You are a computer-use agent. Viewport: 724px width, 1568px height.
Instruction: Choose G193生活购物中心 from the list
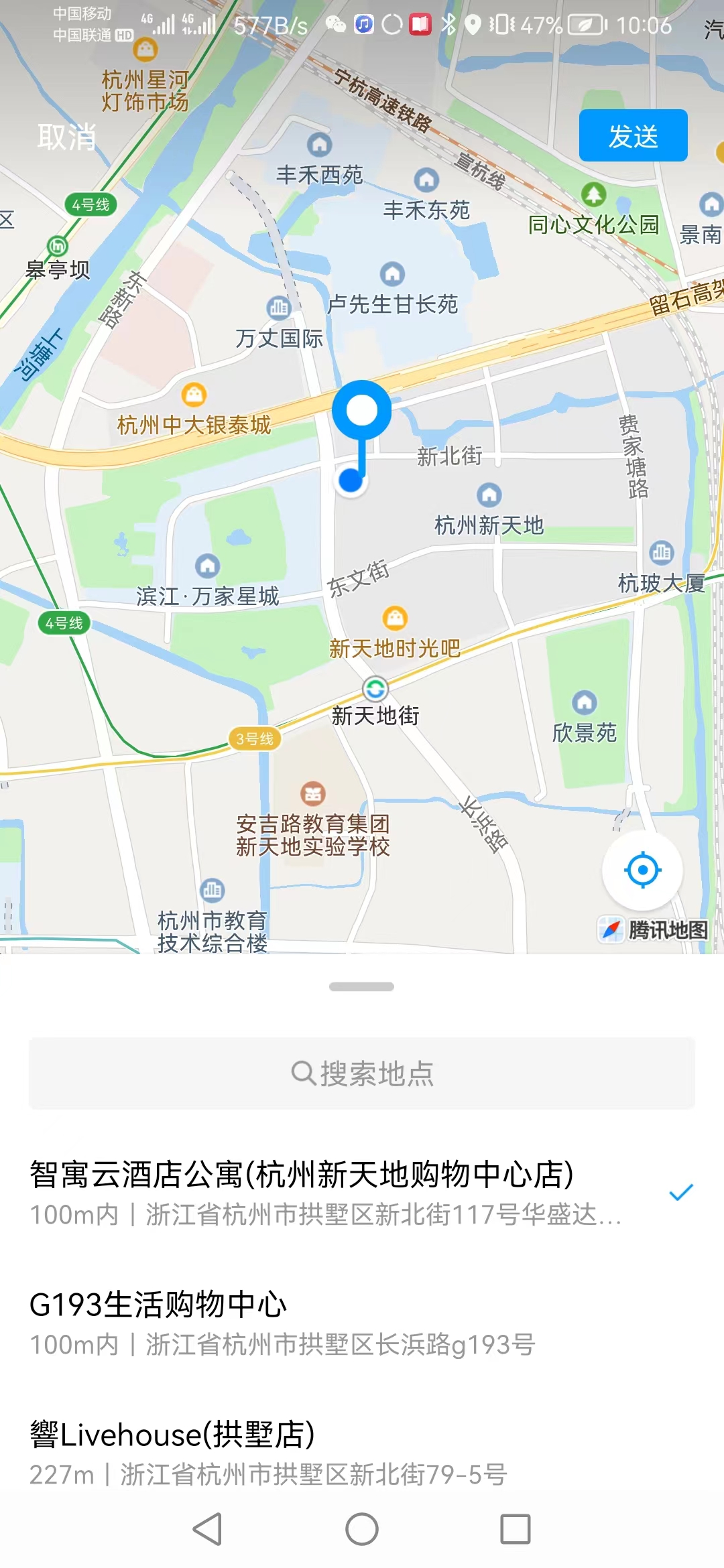click(282, 1323)
